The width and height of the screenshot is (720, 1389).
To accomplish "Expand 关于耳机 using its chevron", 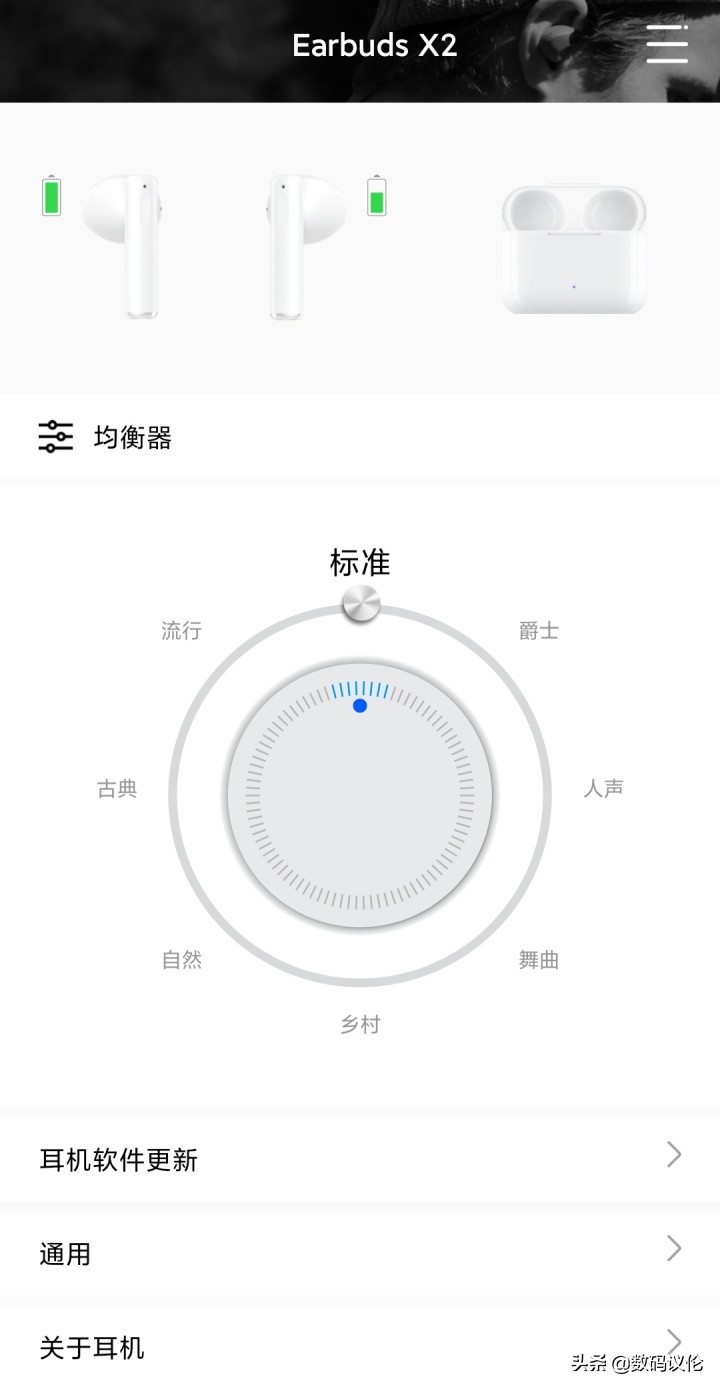I will (673, 1342).
